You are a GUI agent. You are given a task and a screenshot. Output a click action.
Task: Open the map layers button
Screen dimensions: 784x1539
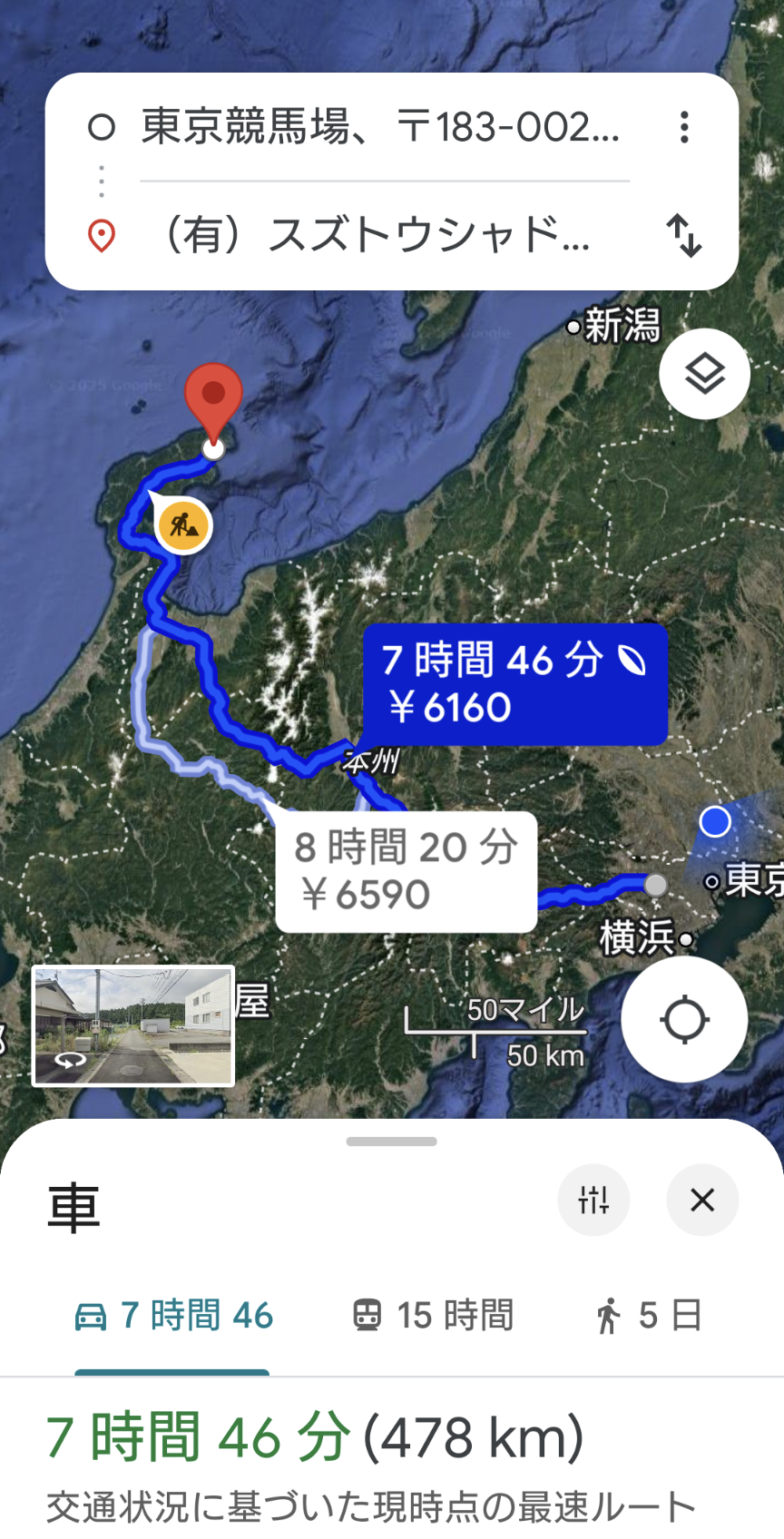(x=704, y=374)
